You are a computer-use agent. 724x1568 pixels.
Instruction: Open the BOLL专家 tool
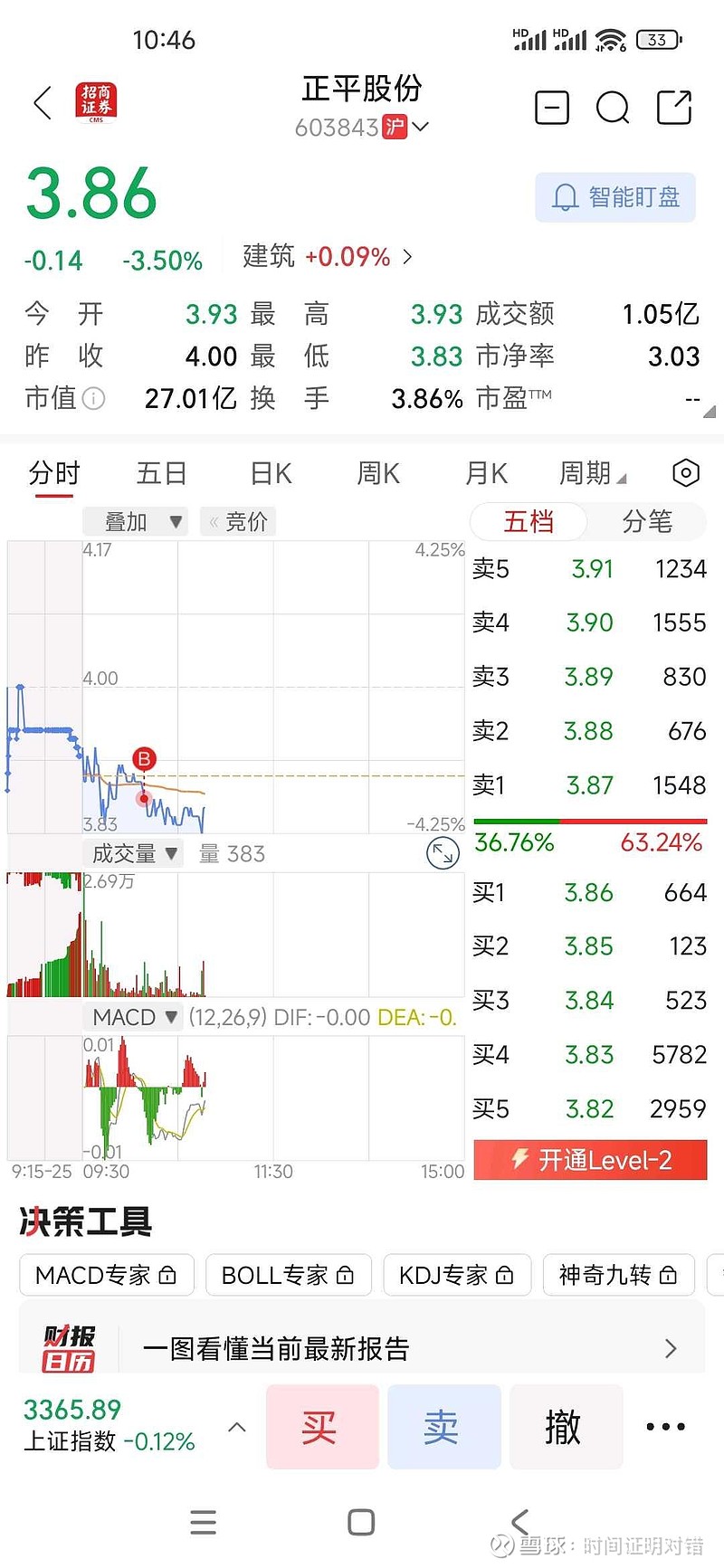(288, 1275)
